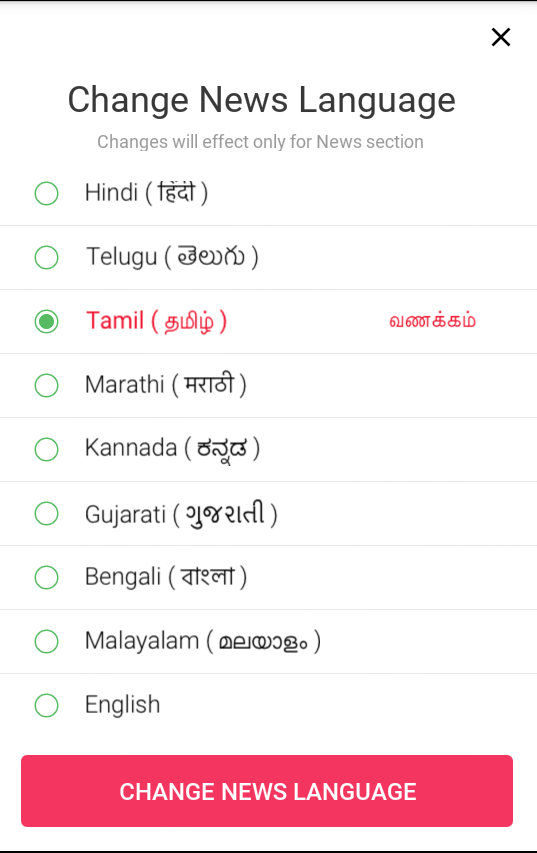This screenshot has height=853, width=537.
Task: Pick the Malayalam option
Action: click(x=268, y=642)
